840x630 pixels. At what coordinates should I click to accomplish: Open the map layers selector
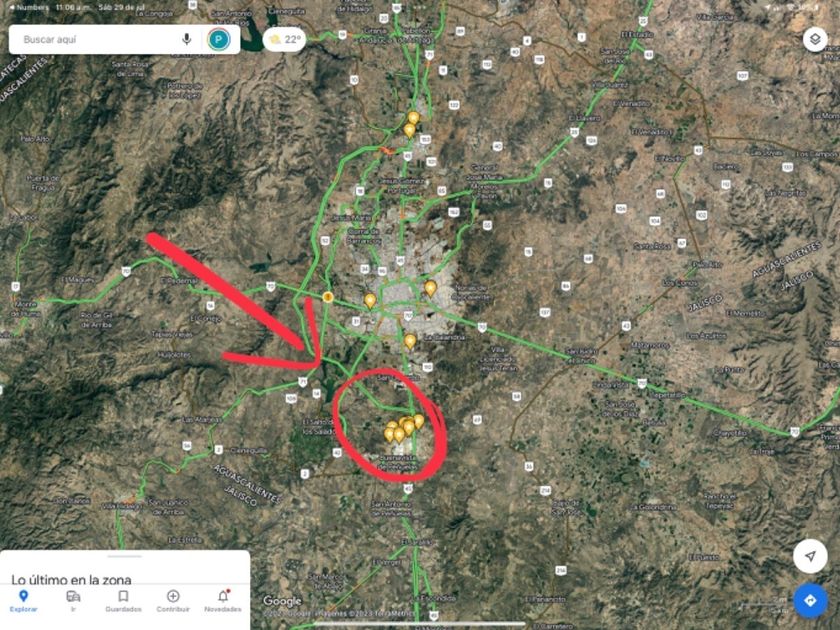coord(814,40)
